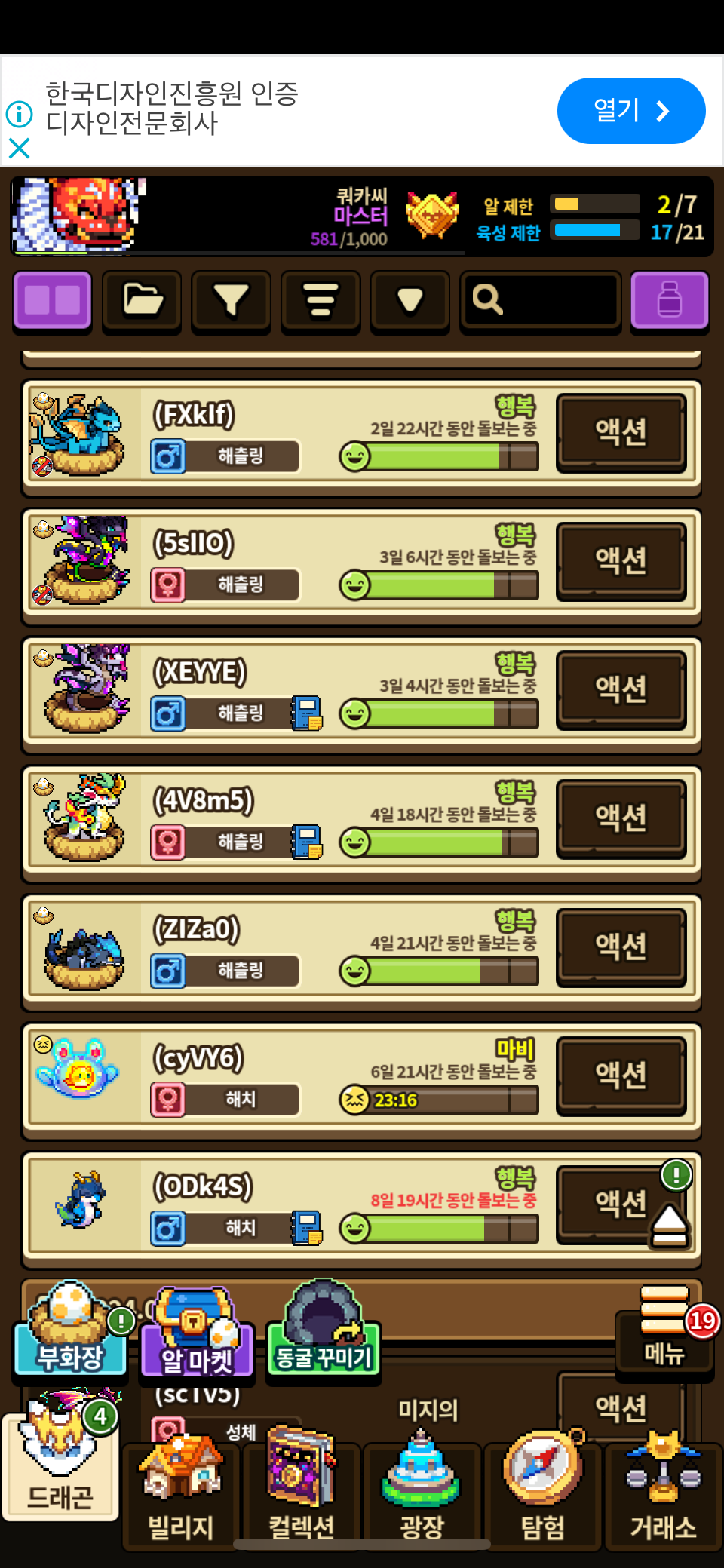The height and width of the screenshot is (1568, 724).
Task: Open the folder icon
Action: (142, 300)
